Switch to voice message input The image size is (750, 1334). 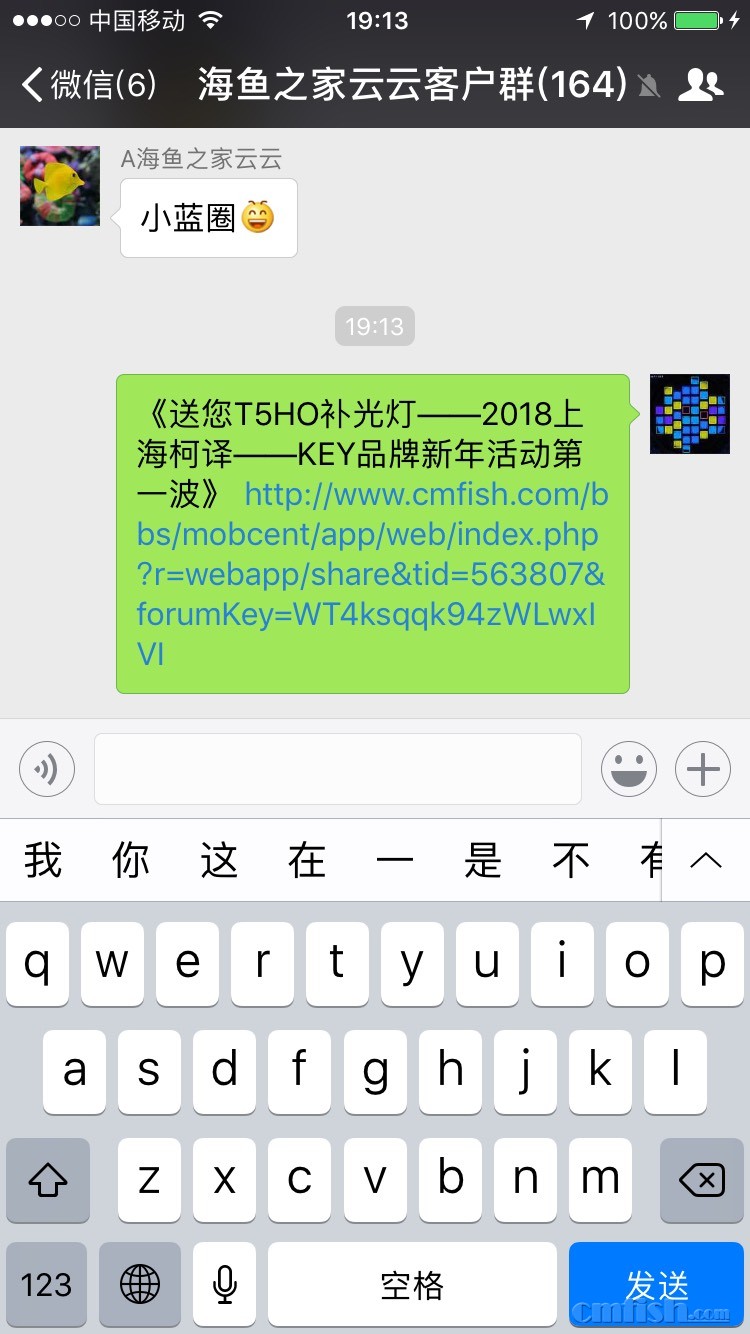(x=47, y=769)
